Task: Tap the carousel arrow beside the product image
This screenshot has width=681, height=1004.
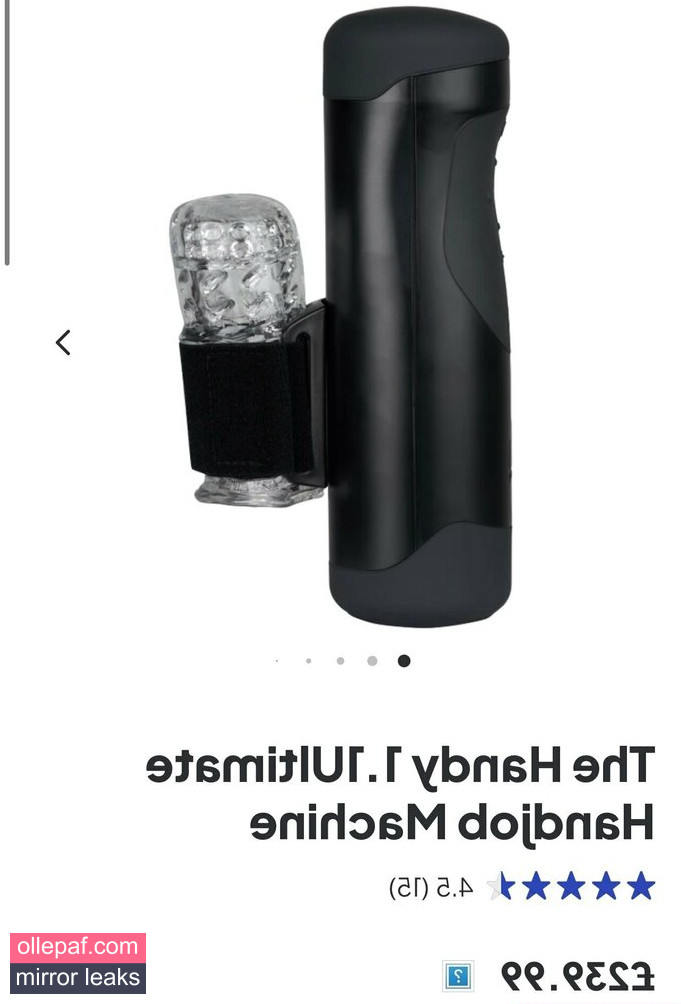Action: click(63, 343)
